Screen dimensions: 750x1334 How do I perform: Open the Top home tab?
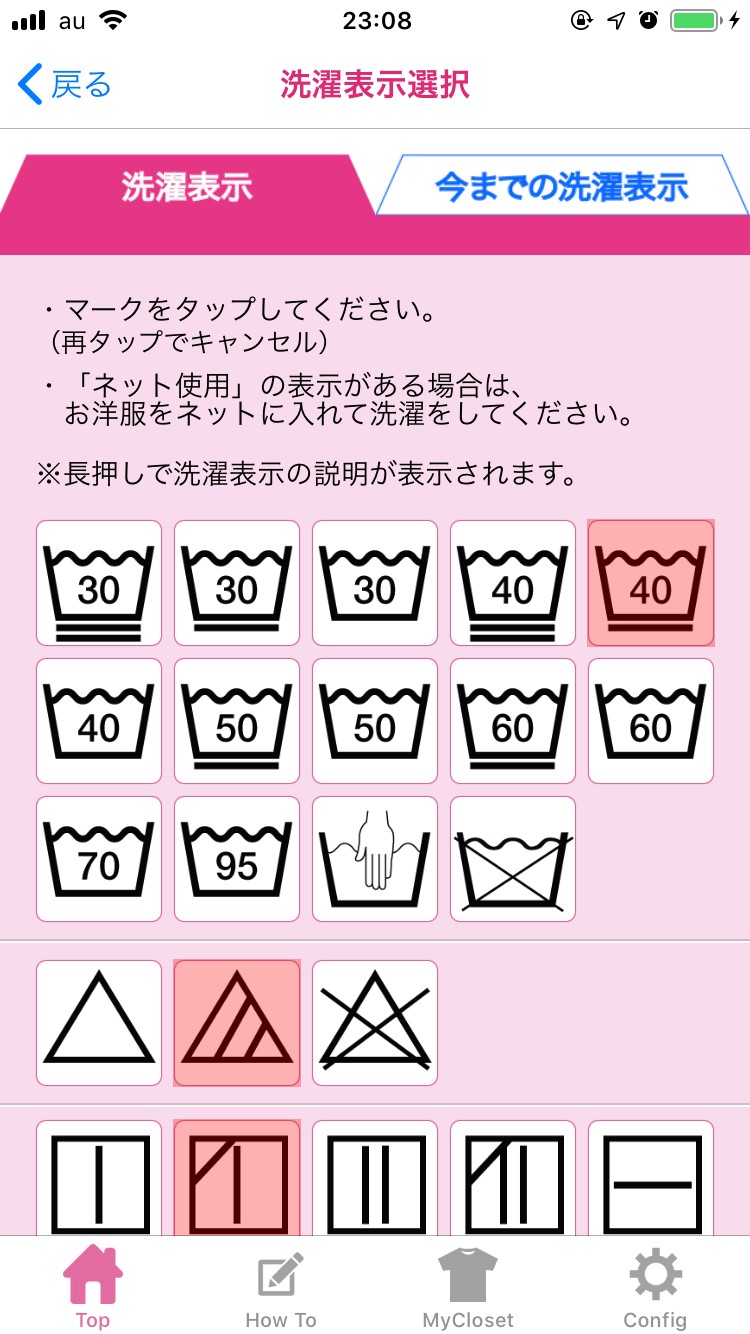click(x=93, y=1287)
